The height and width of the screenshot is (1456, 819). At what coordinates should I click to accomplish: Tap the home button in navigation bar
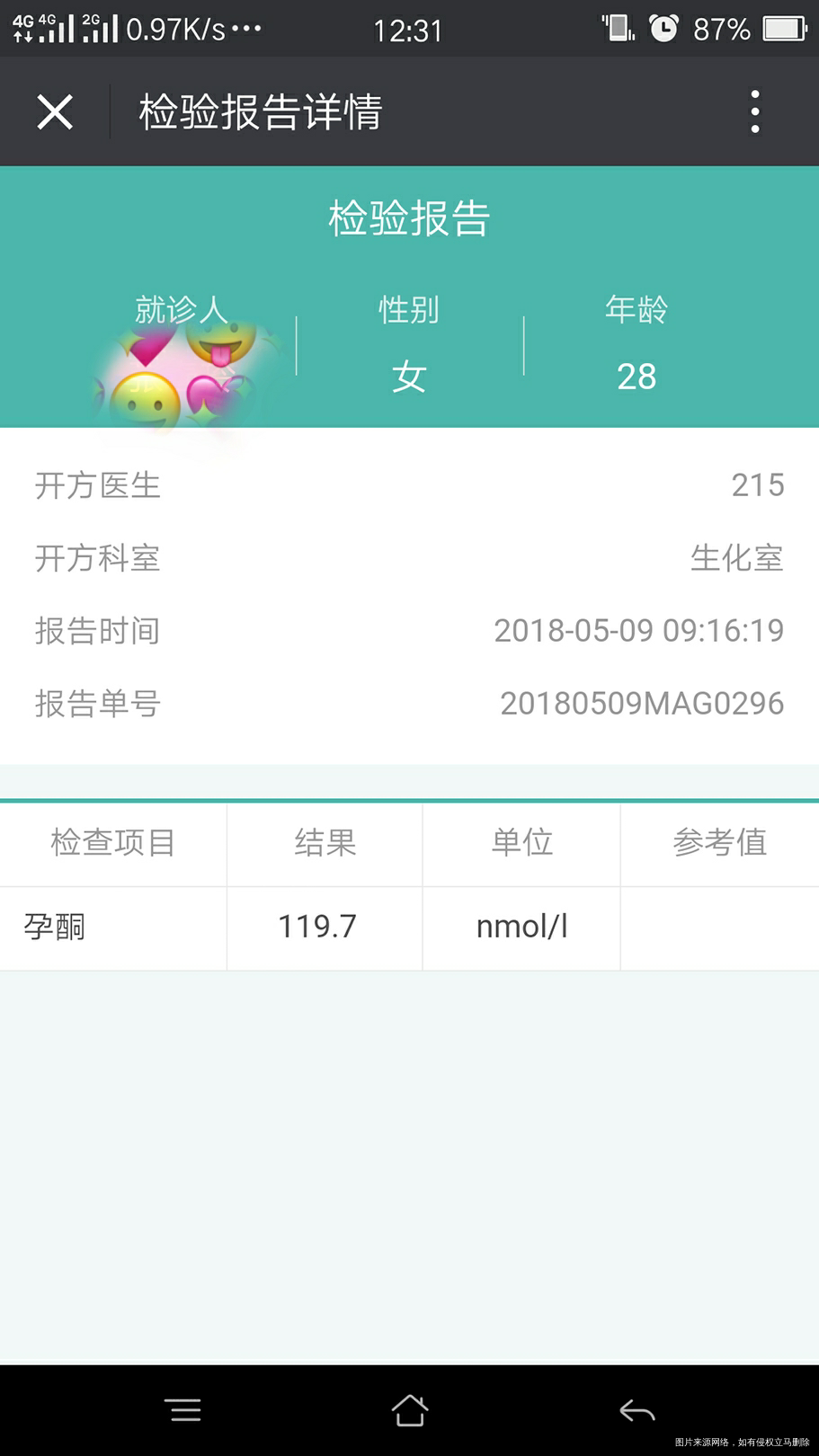[409, 1409]
